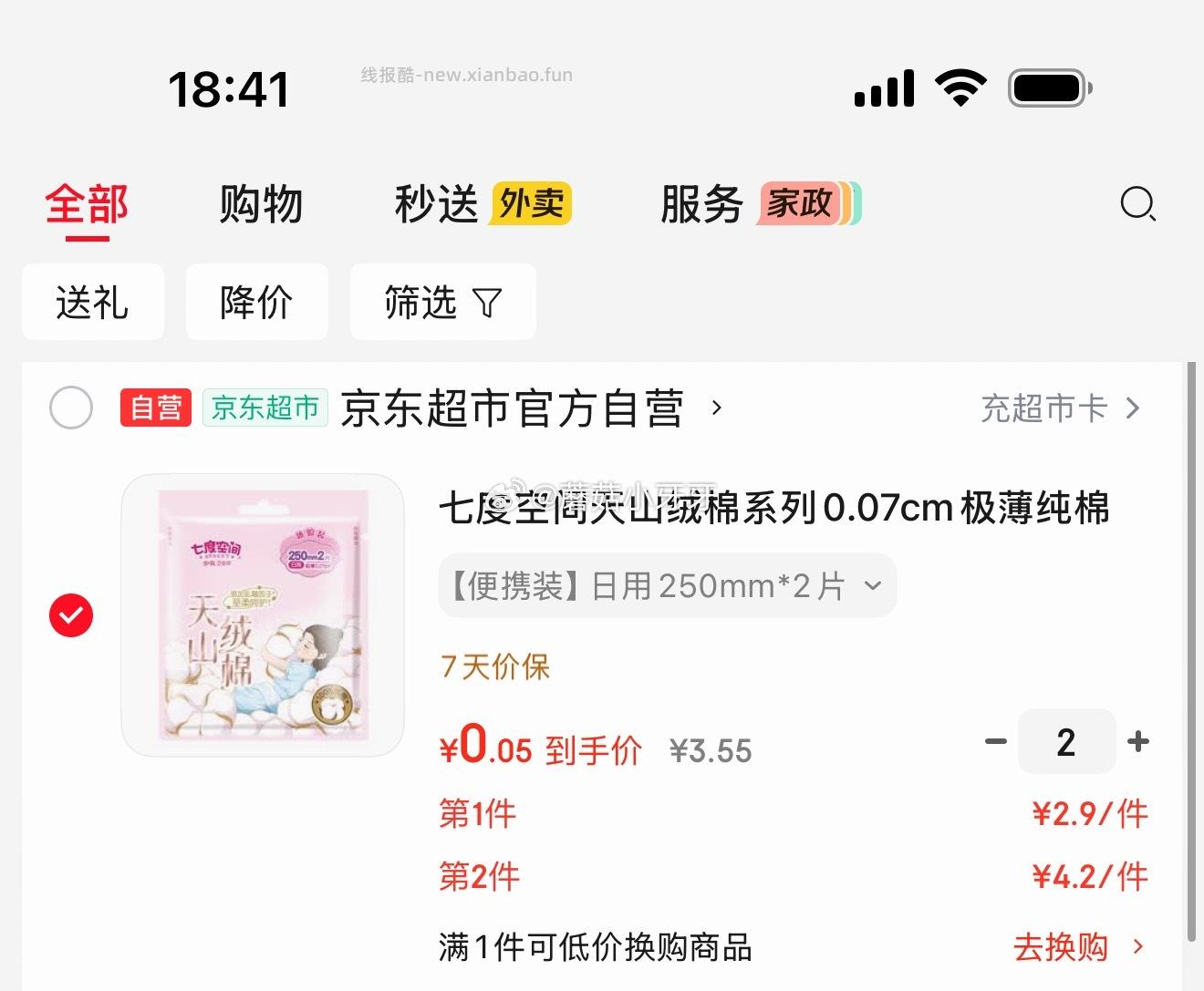Tap the quantity field showing 2
This screenshot has width=1204, height=991.
pyautogui.click(x=1066, y=741)
